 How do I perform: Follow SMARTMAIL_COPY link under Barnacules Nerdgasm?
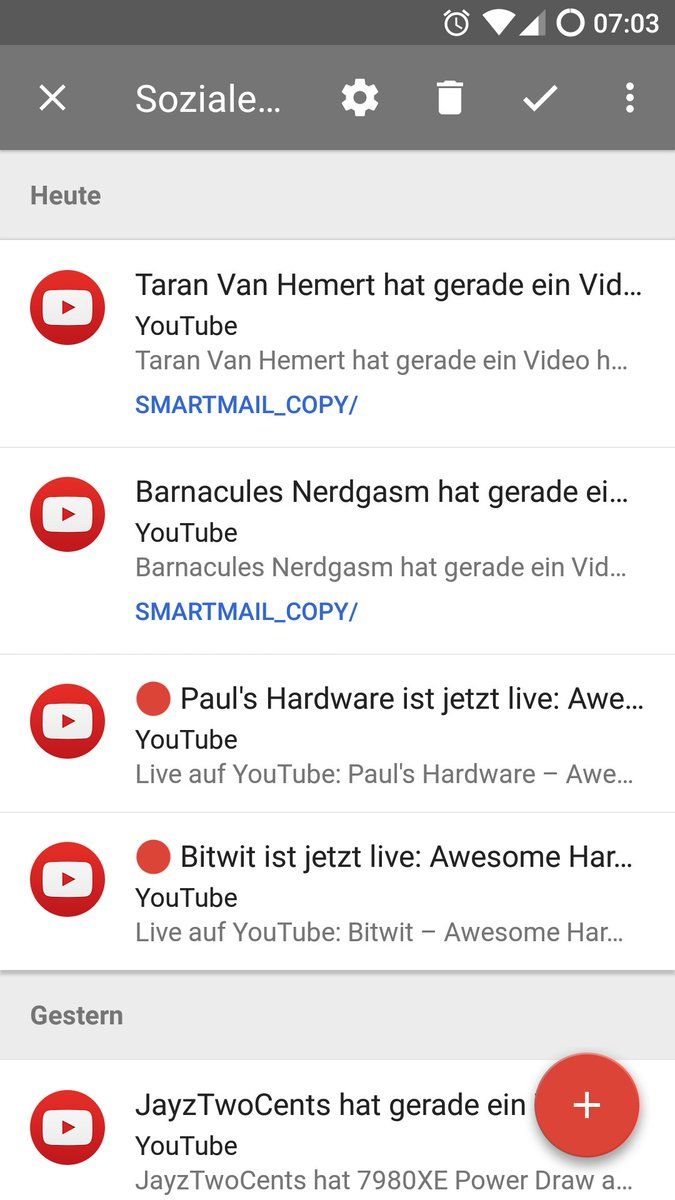[246, 612]
